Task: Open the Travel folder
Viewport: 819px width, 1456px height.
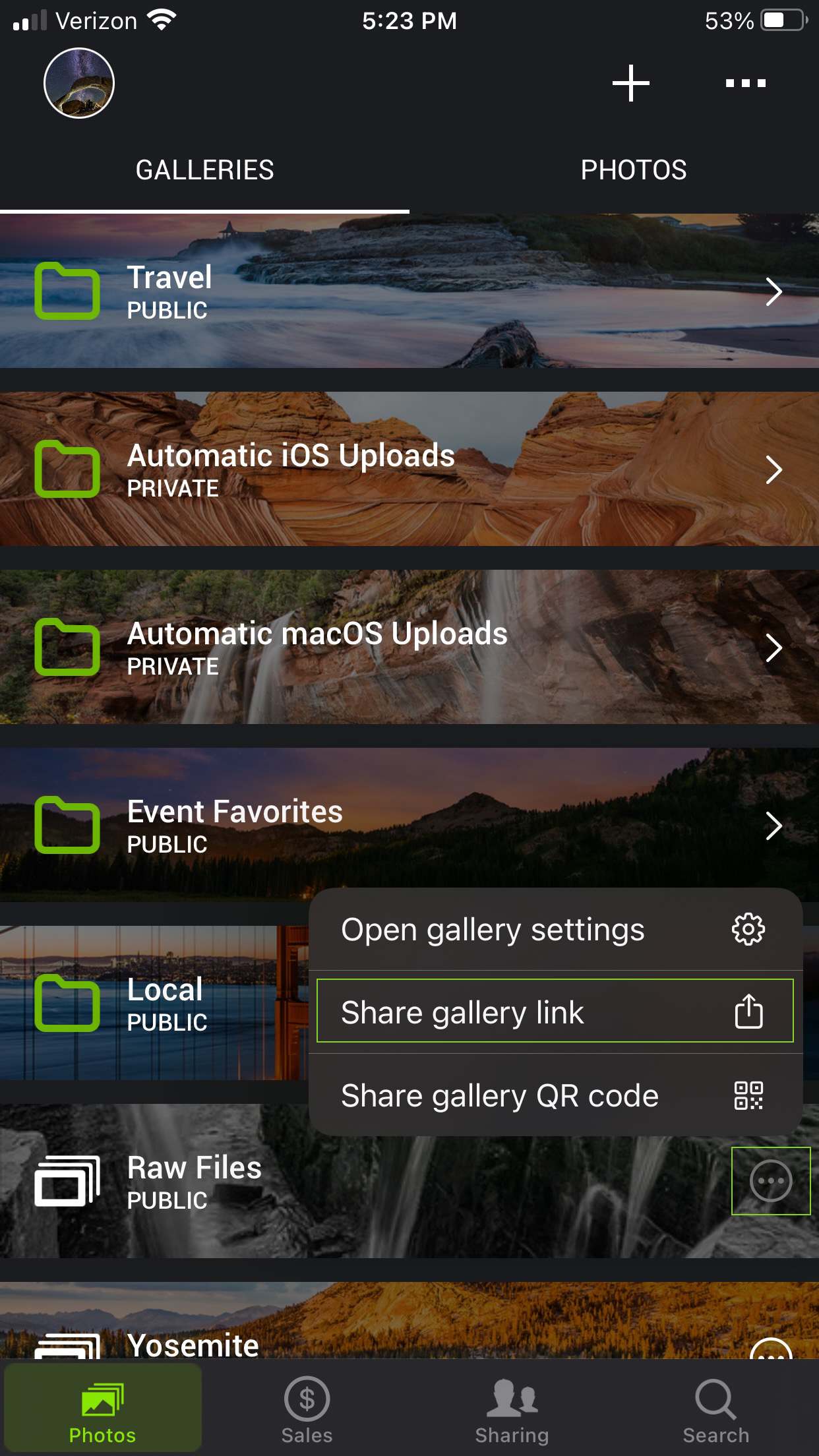Action: click(409, 291)
